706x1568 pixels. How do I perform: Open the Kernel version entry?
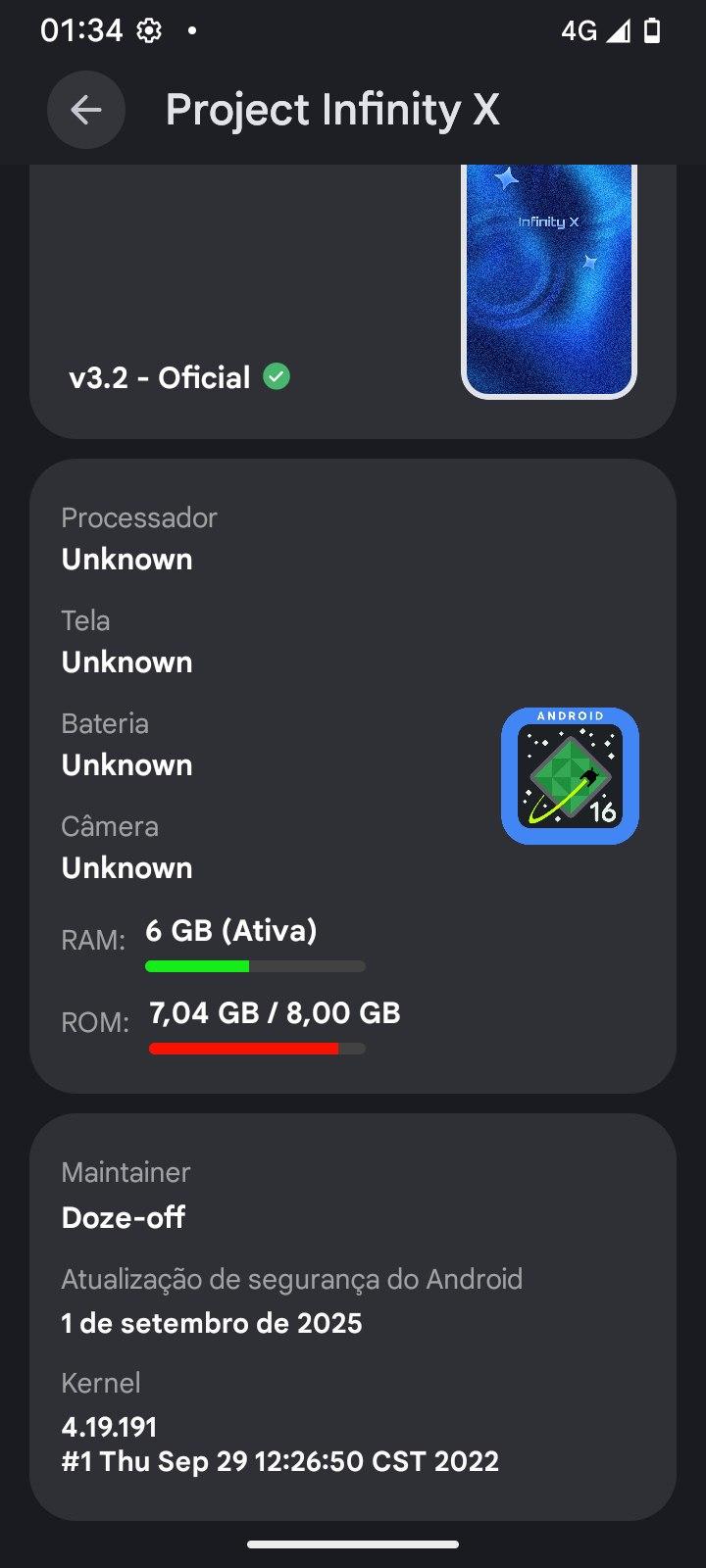(279, 1423)
